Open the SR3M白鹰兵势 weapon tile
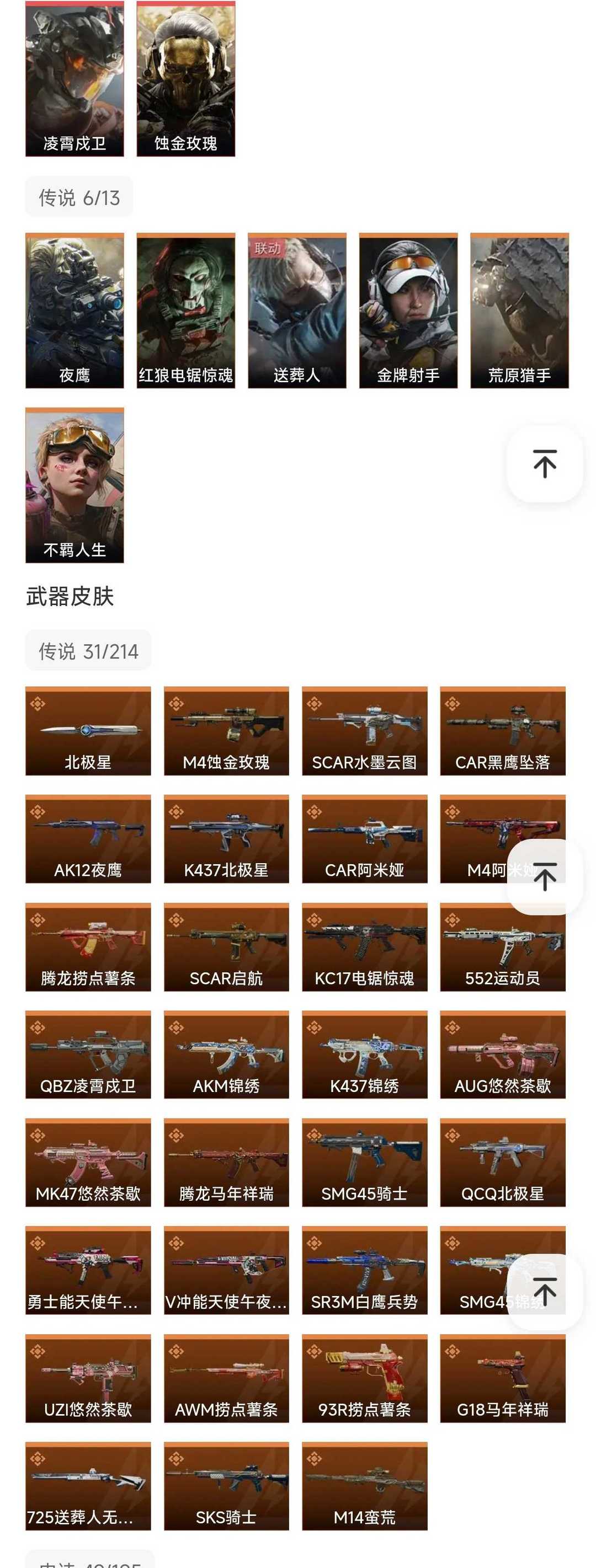Screen dimensions: 596x1568 pyautogui.click(x=365, y=1270)
